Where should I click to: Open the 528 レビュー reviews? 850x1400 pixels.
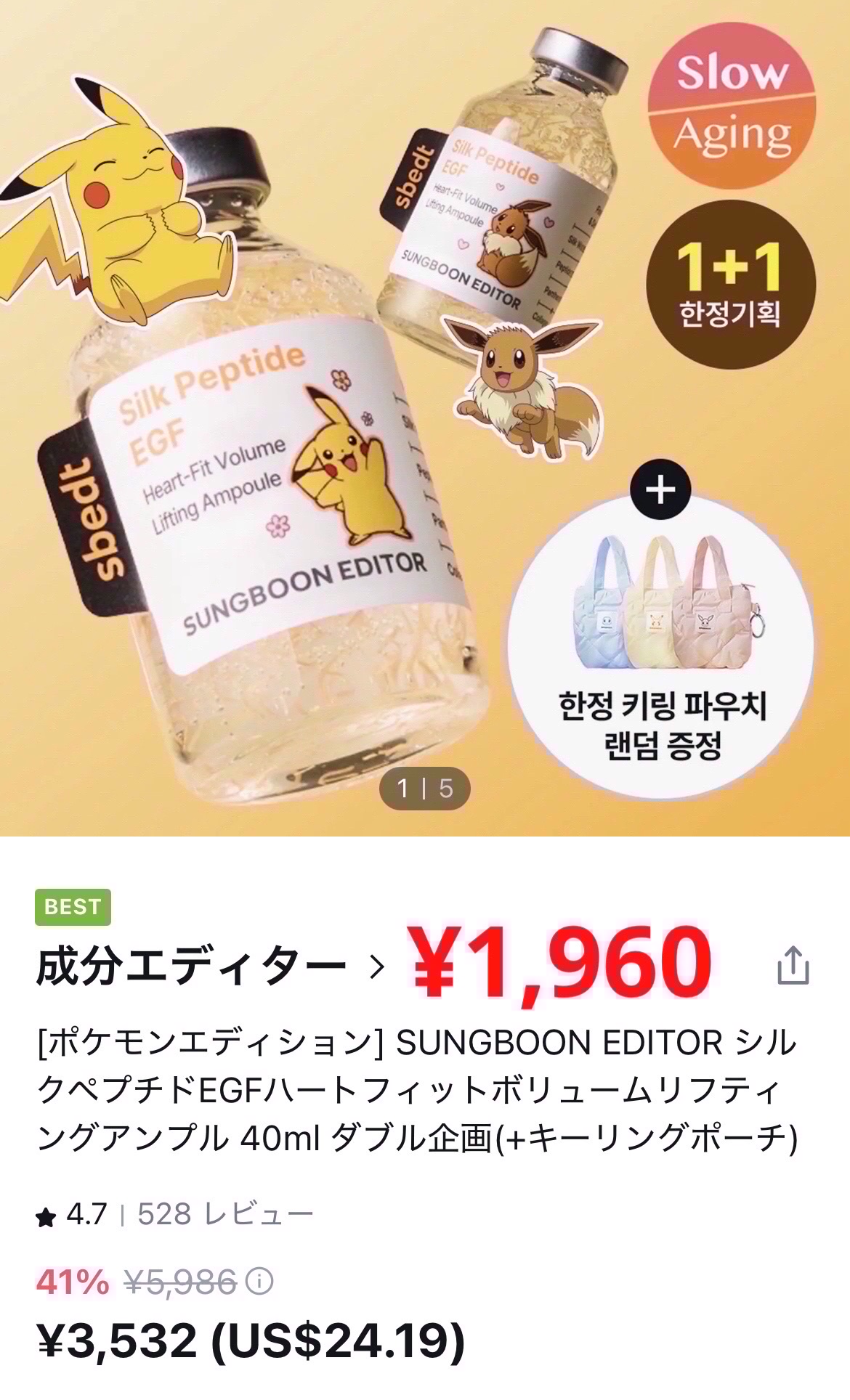[225, 1213]
